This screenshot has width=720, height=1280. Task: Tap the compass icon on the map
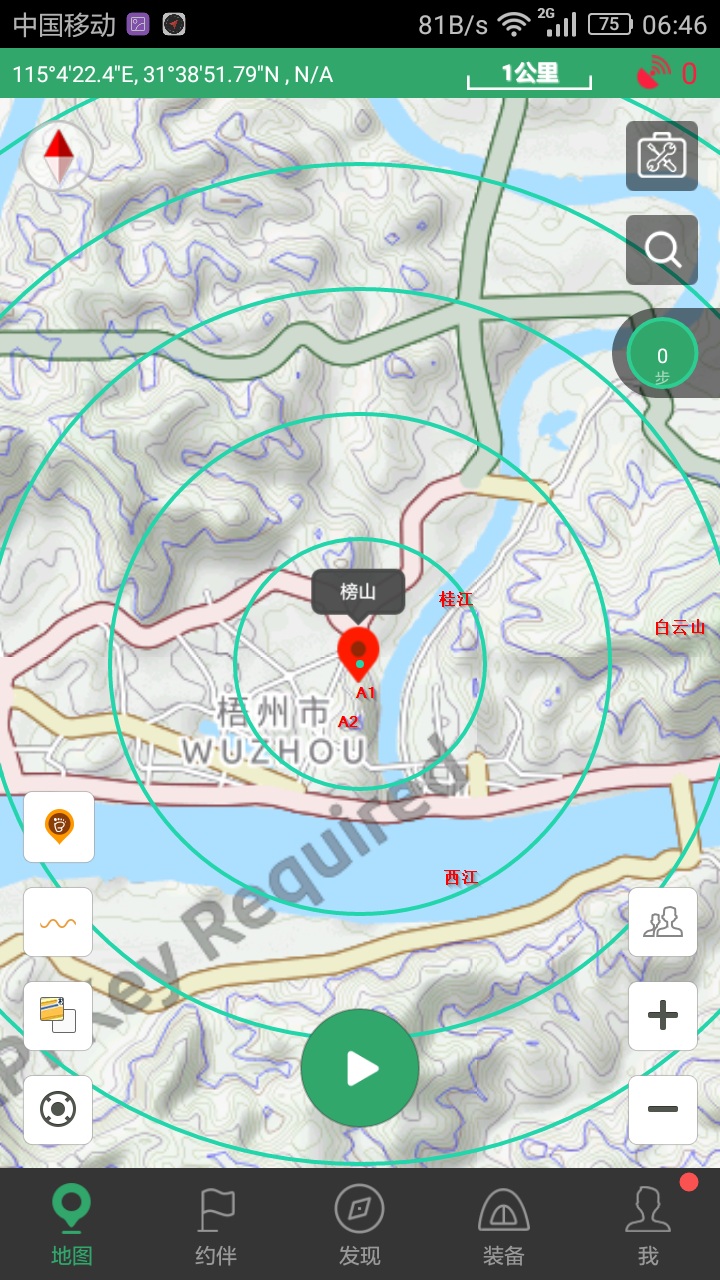(x=59, y=157)
